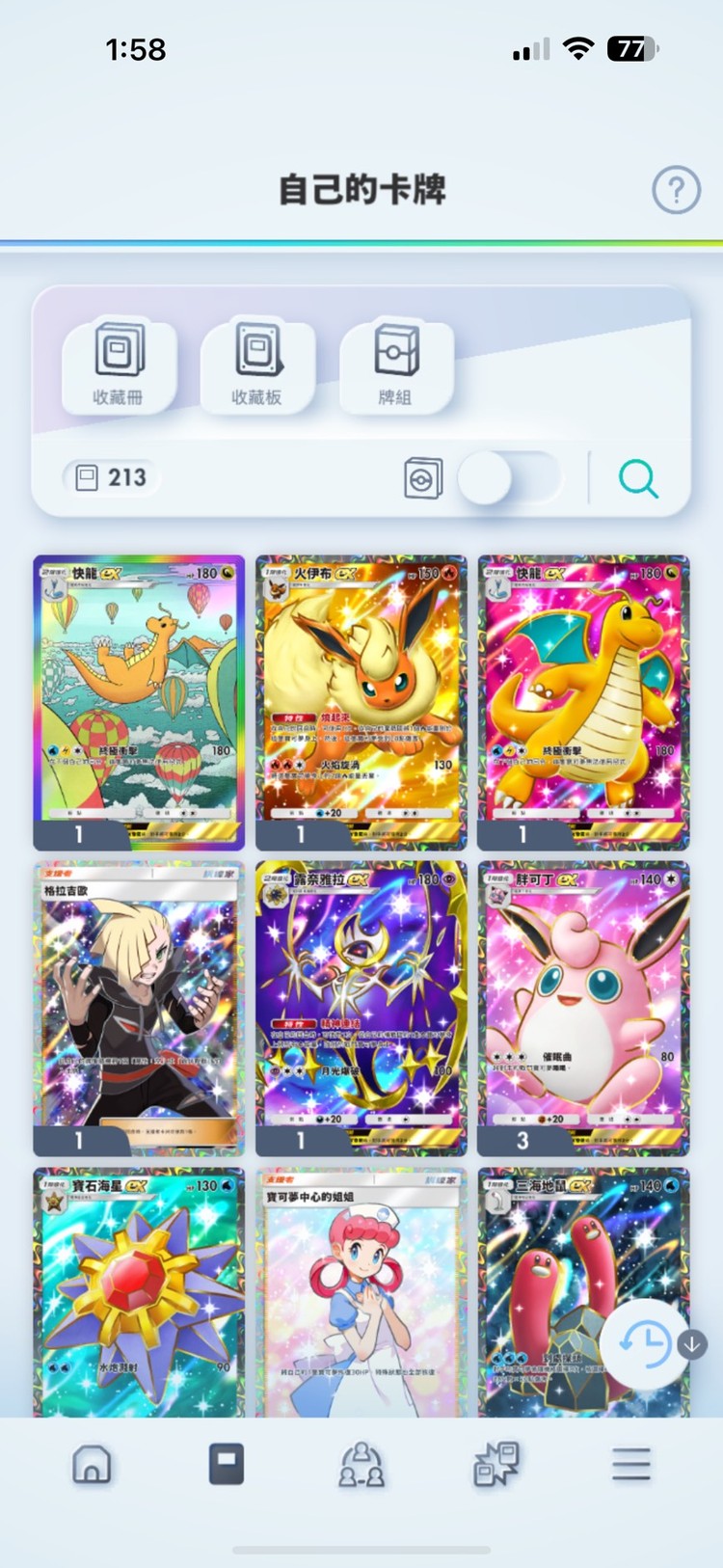Toggle the card stack view switch

(508, 478)
